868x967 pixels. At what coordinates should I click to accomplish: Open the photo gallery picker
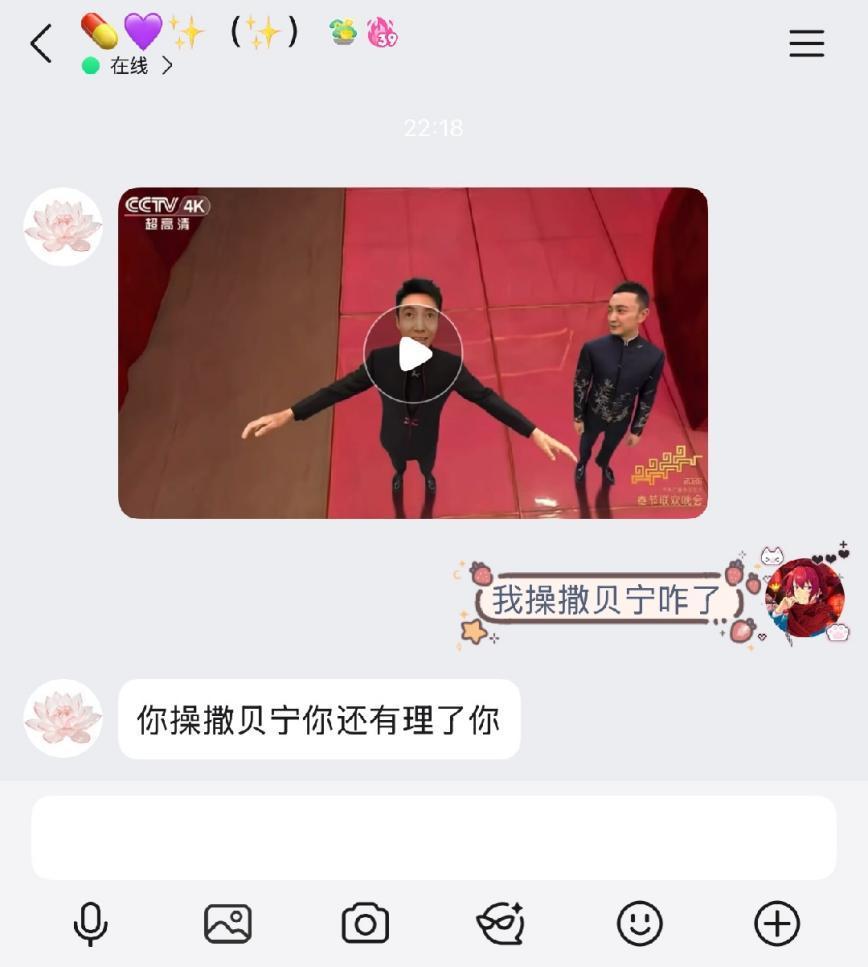(228, 923)
